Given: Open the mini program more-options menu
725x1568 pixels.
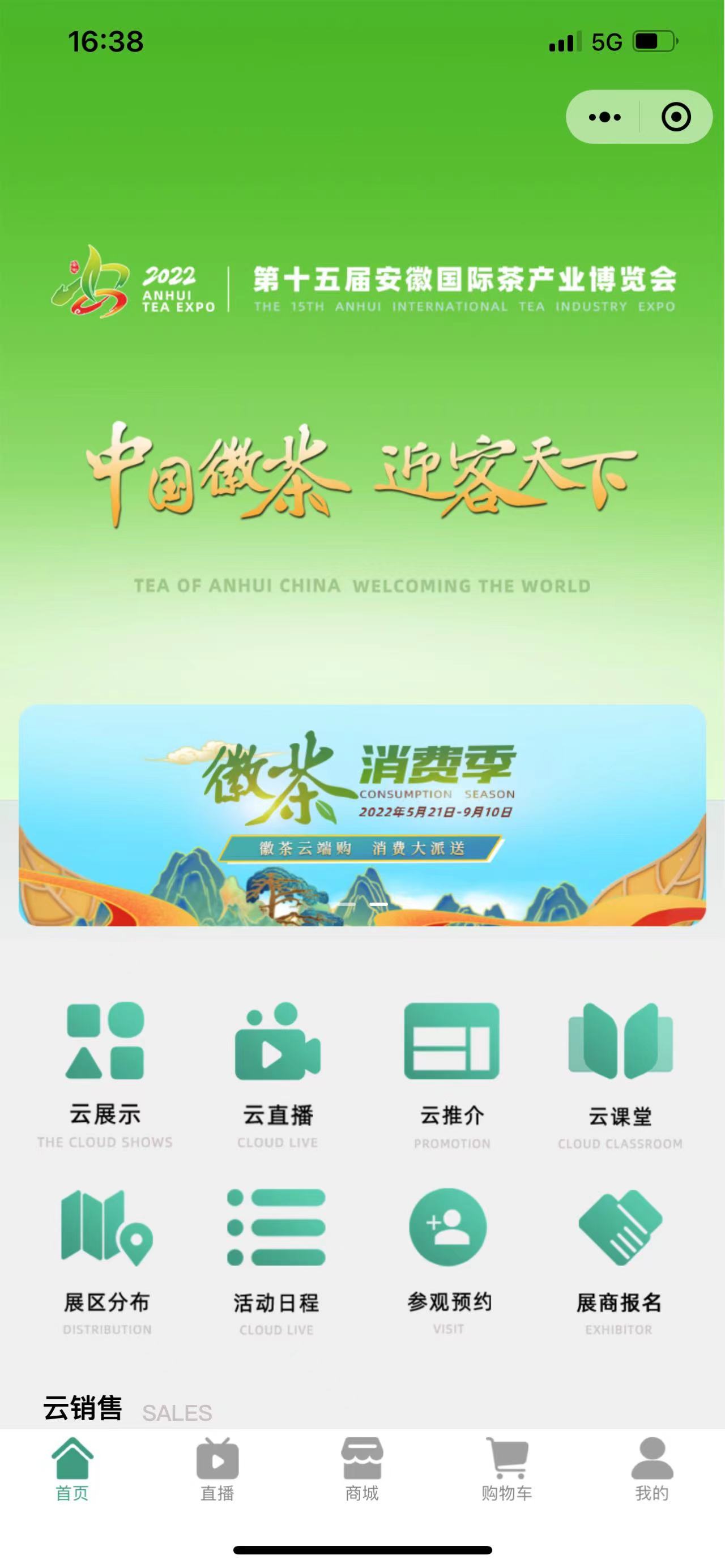Looking at the screenshot, I should [604, 117].
